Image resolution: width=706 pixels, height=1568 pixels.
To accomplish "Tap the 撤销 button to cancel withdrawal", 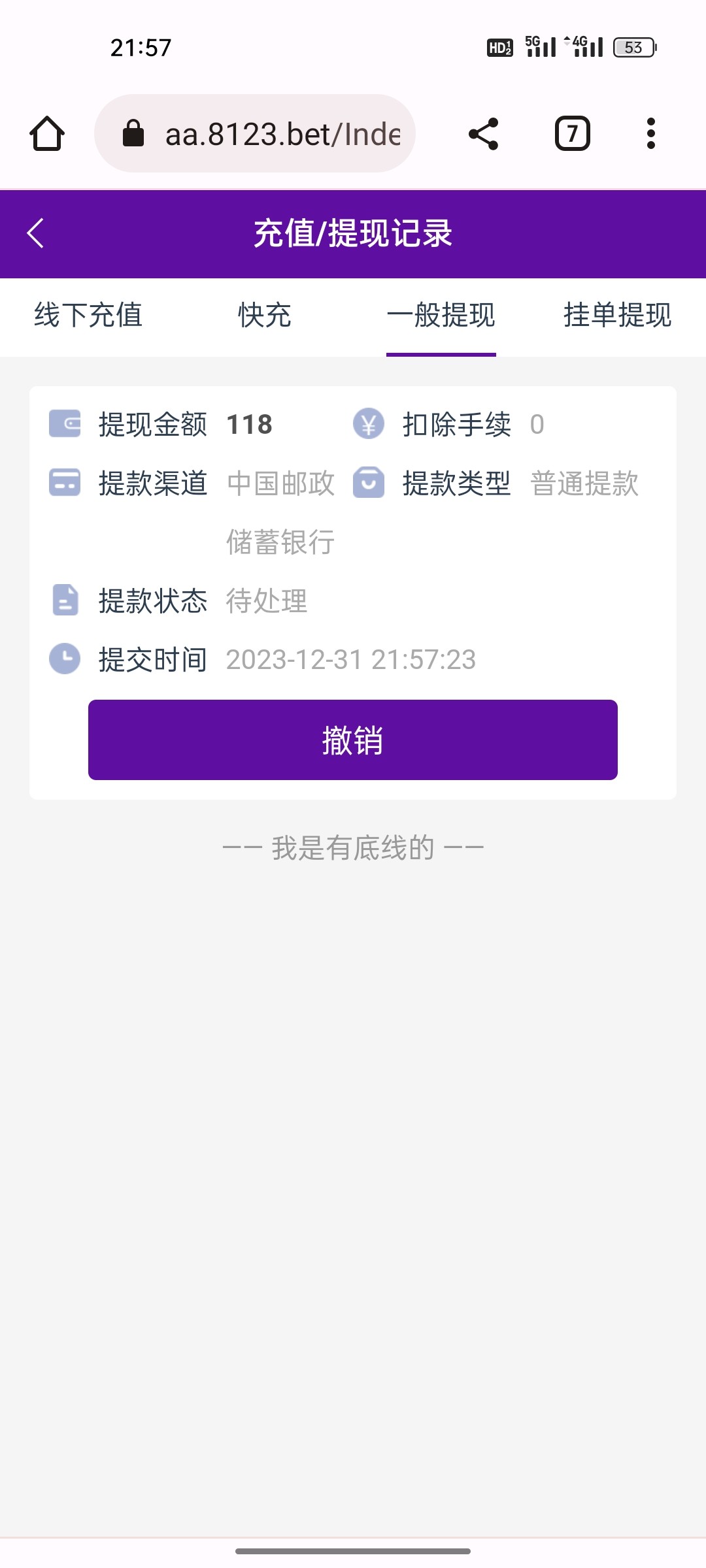I will coord(353,740).
